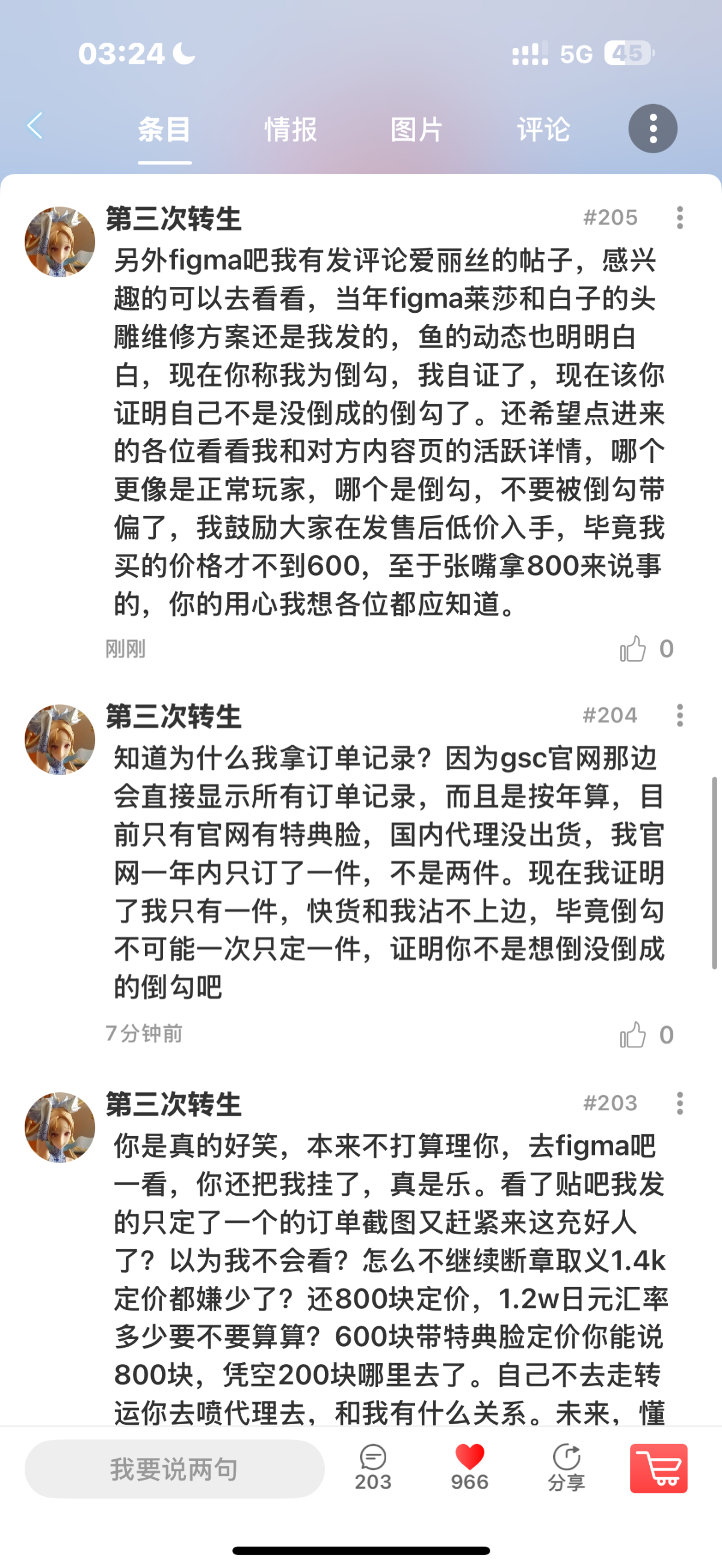
Task: Like comment #205
Action: tap(633, 649)
